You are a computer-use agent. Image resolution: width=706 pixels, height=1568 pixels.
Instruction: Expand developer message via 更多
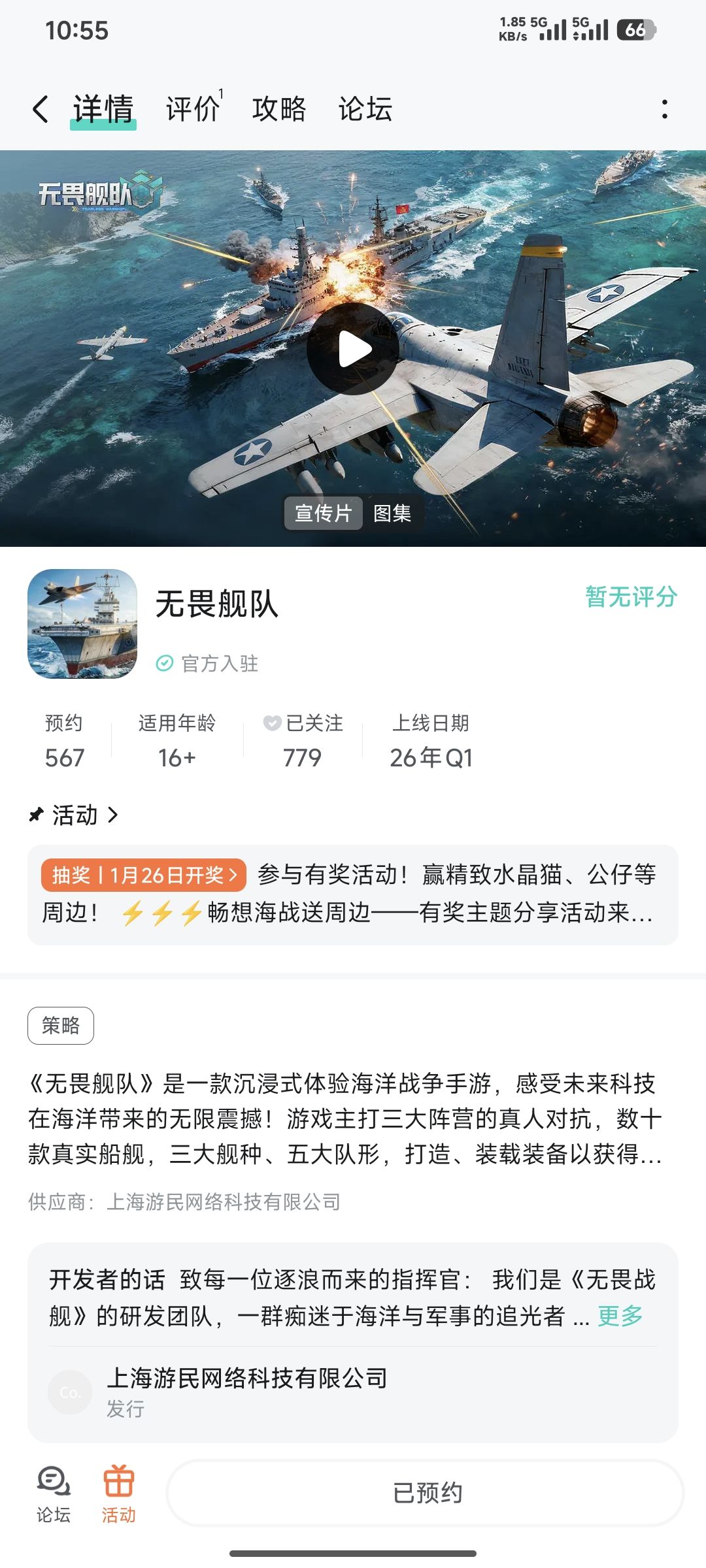620,1316
